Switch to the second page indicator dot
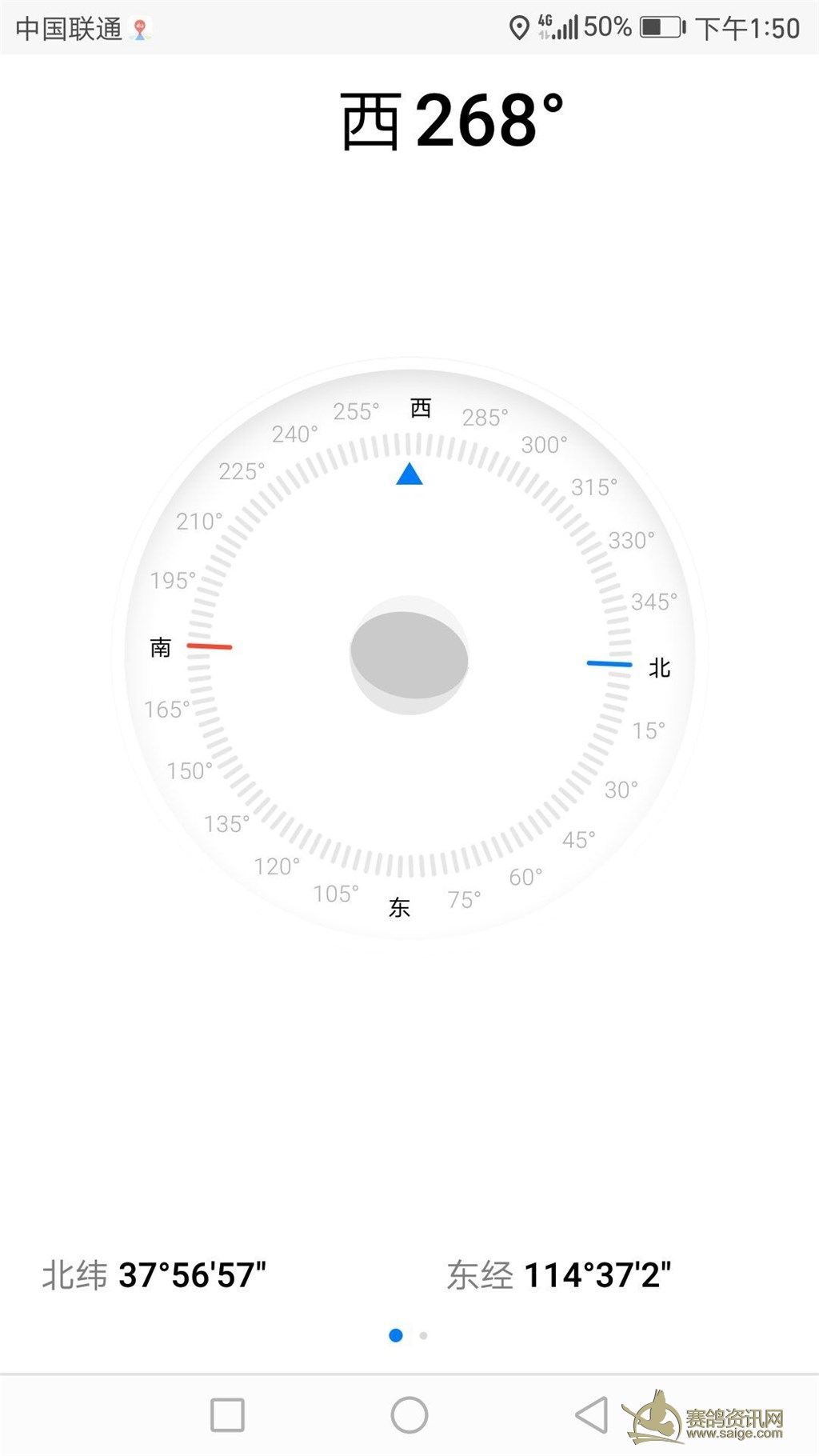 coord(423,1335)
